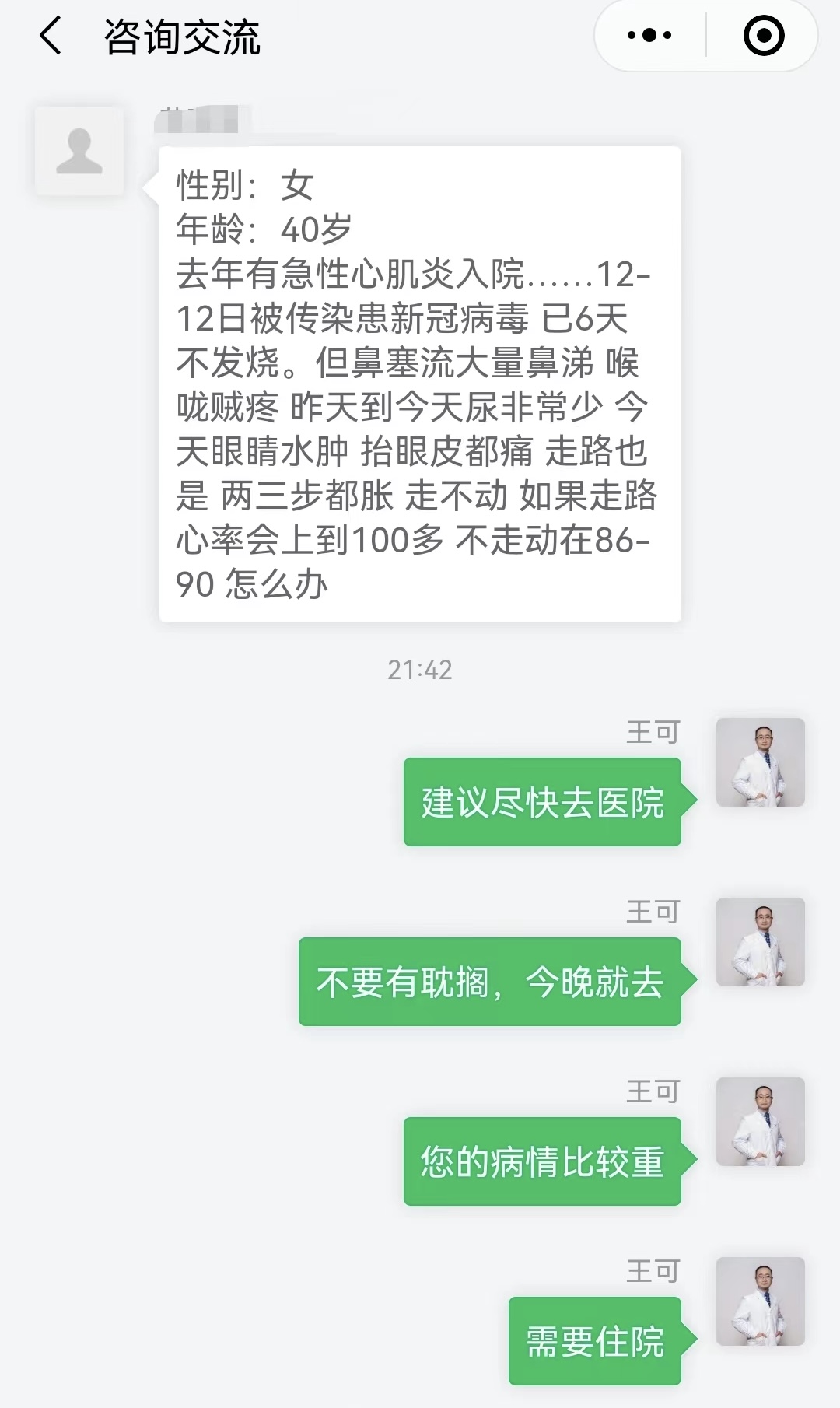
Task: Select the '不要有耽搁，今晚就去' bubble
Action: (489, 982)
